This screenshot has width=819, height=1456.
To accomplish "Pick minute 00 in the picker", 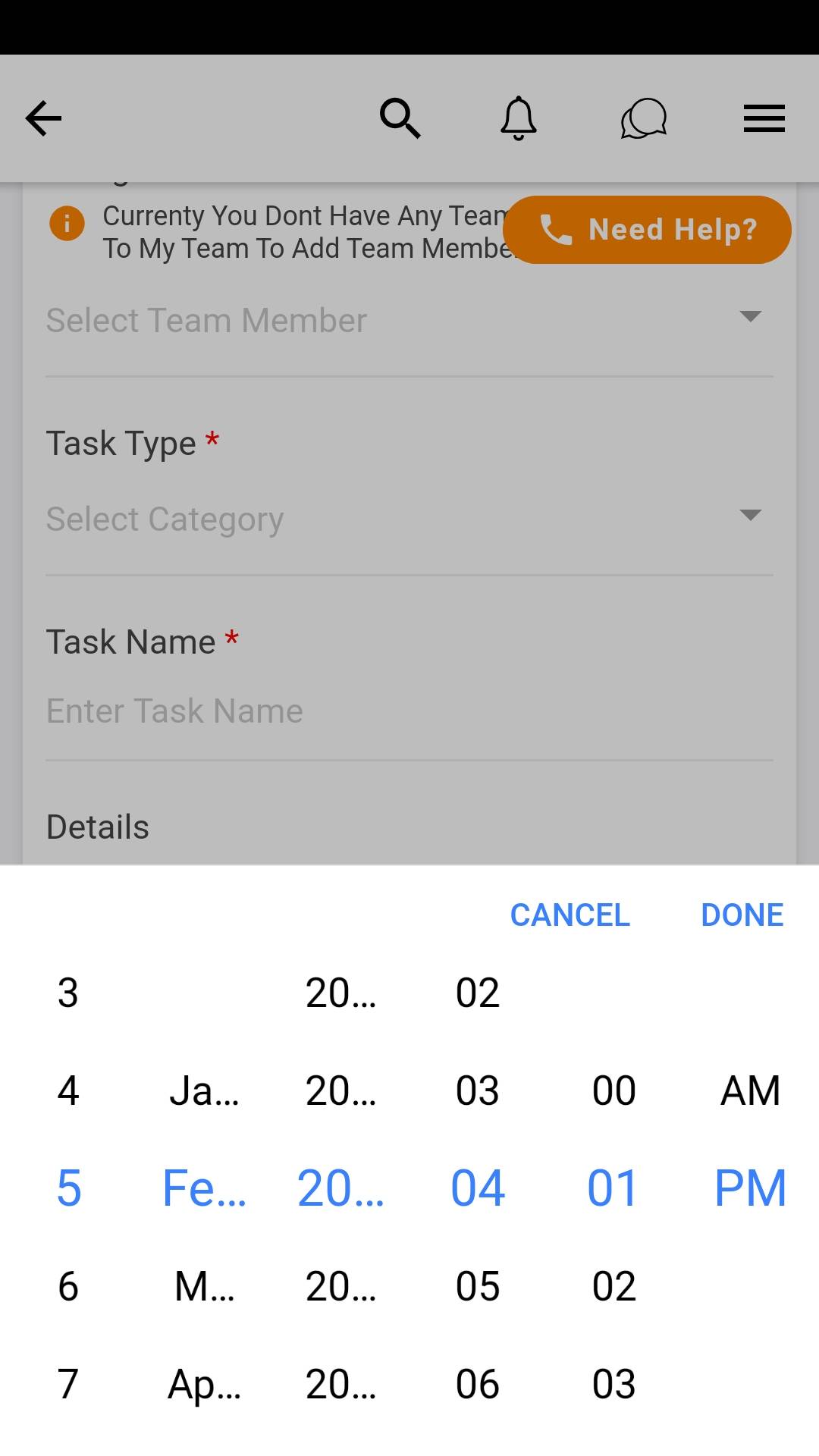I will (x=613, y=1090).
